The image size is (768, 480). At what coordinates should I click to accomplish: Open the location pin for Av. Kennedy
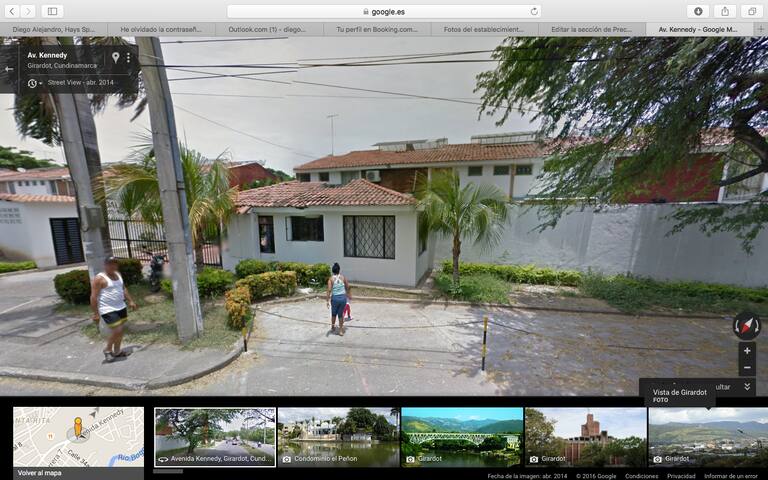pyautogui.click(x=115, y=57)
